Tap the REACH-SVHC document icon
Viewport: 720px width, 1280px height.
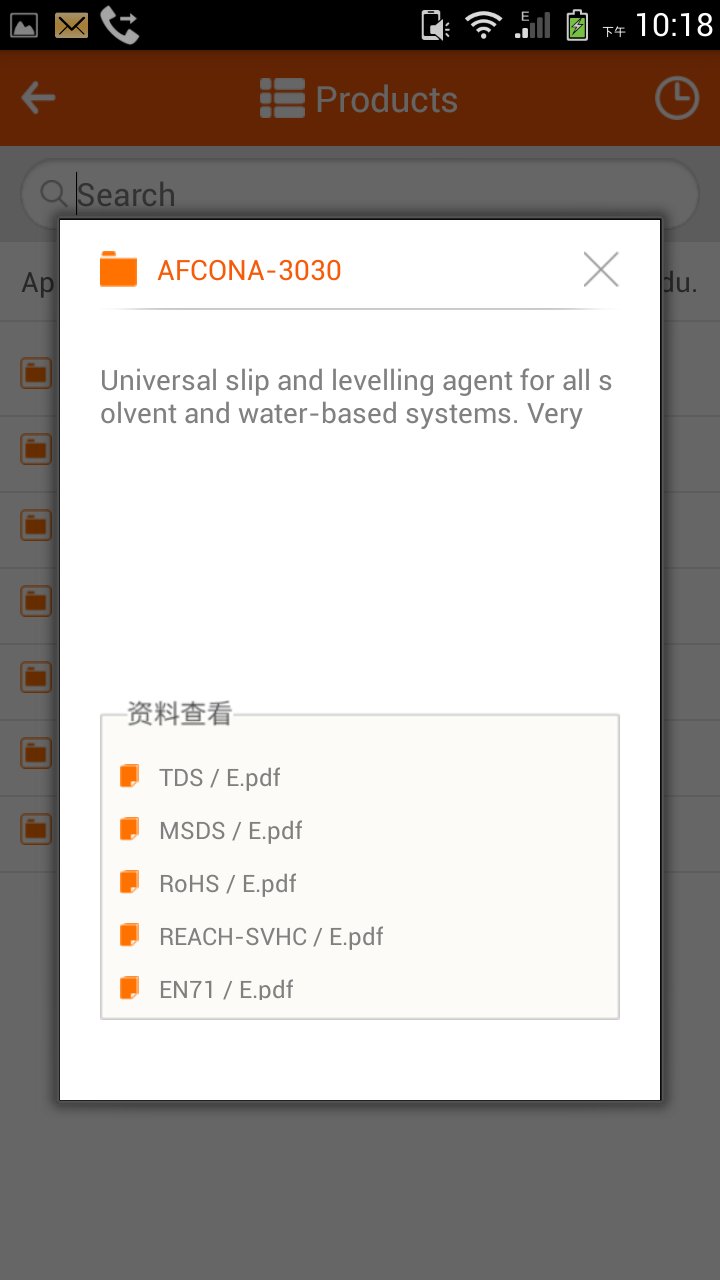[x=131, y=934]
